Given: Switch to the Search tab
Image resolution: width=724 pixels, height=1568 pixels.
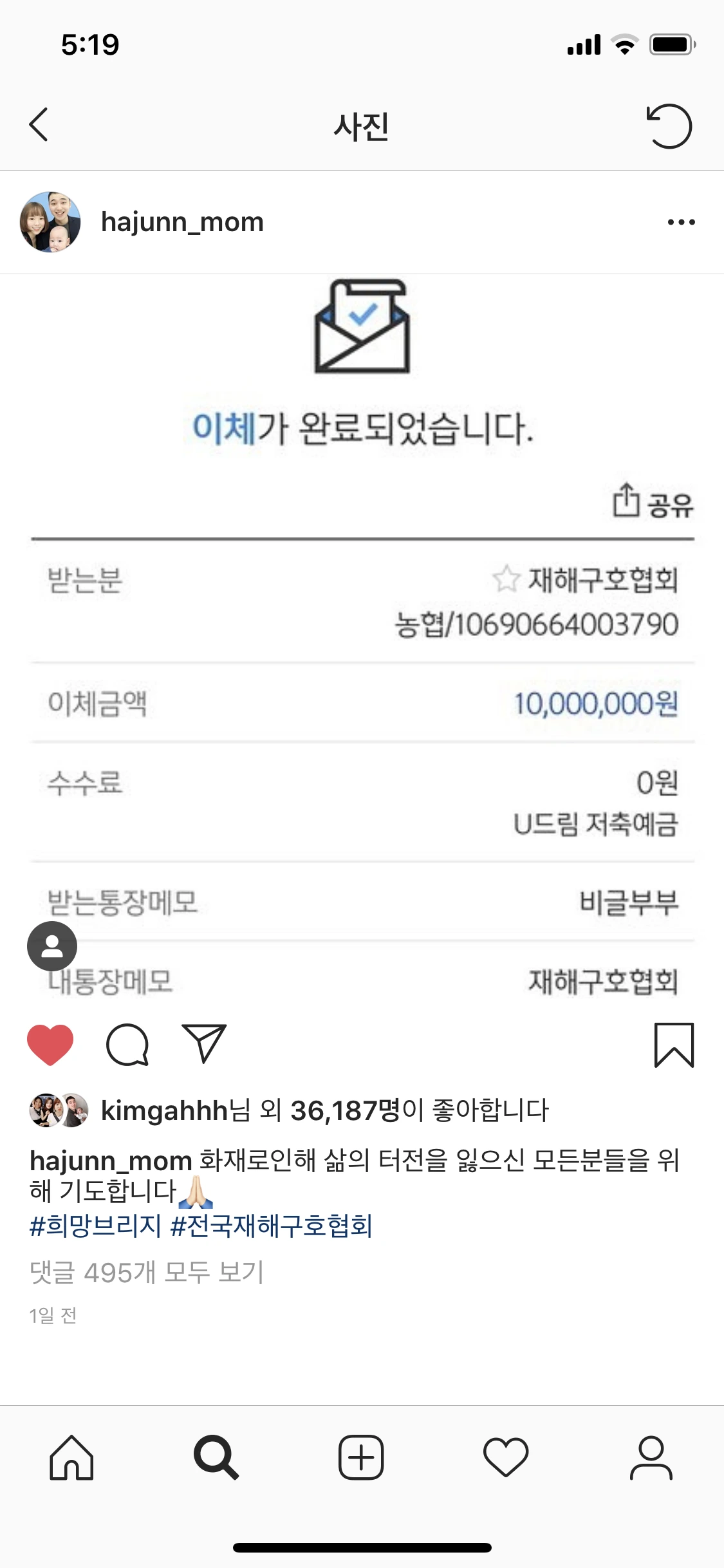Looking at the screenshot, I should coord(216,1457).
